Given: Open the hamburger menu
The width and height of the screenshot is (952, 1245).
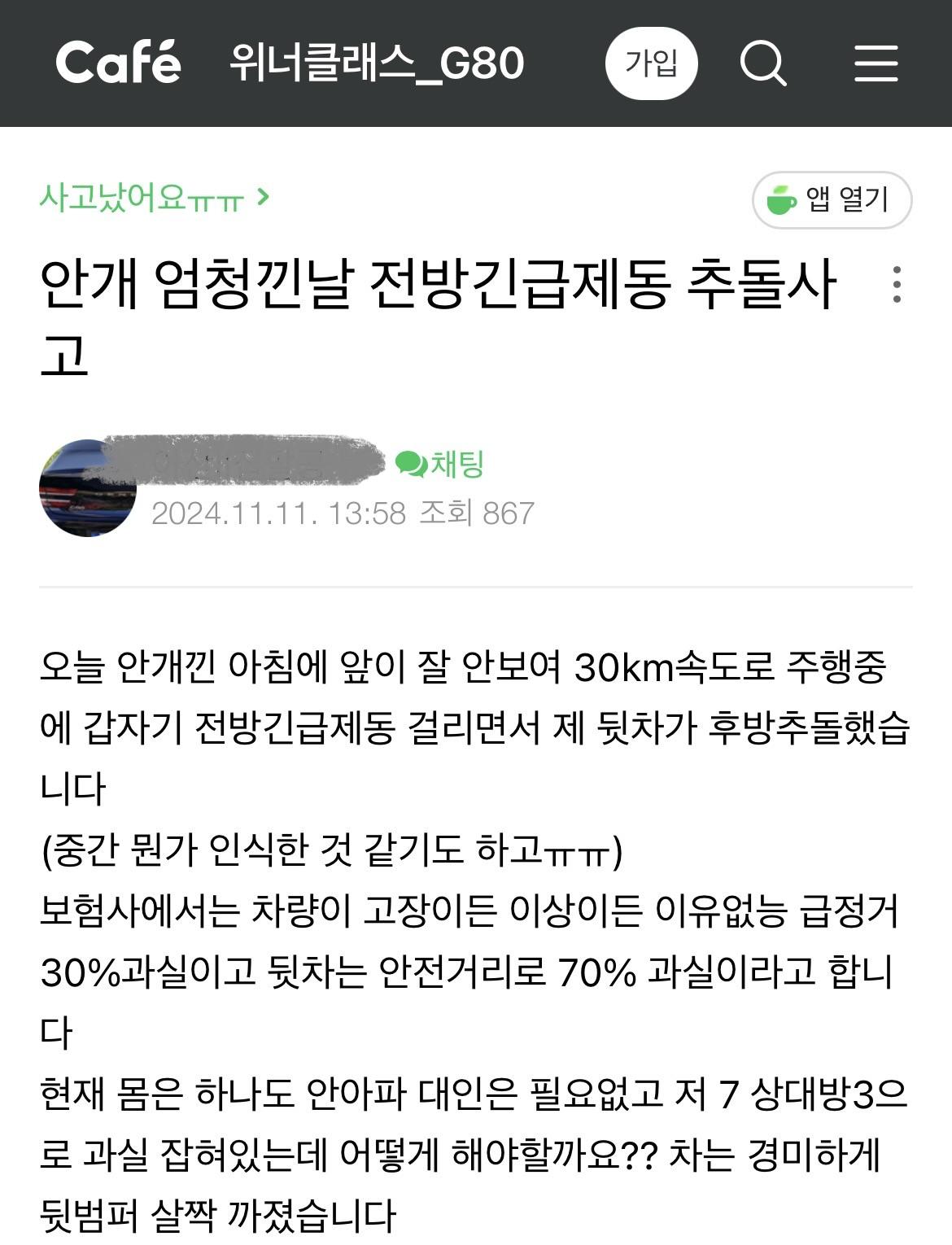Looking at the screenshot, I should [876, 63].
